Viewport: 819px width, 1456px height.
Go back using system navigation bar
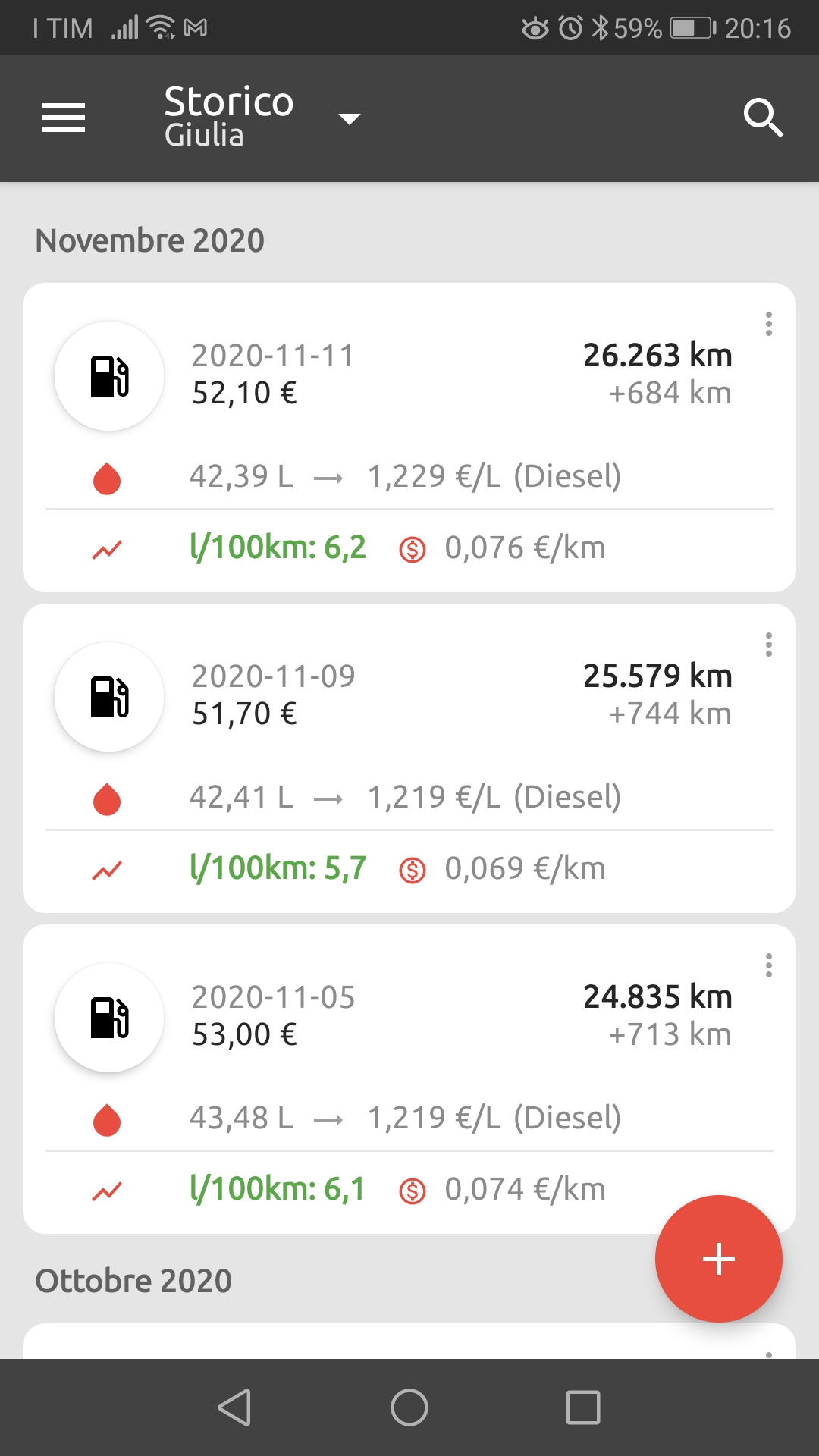point(235,1407)
